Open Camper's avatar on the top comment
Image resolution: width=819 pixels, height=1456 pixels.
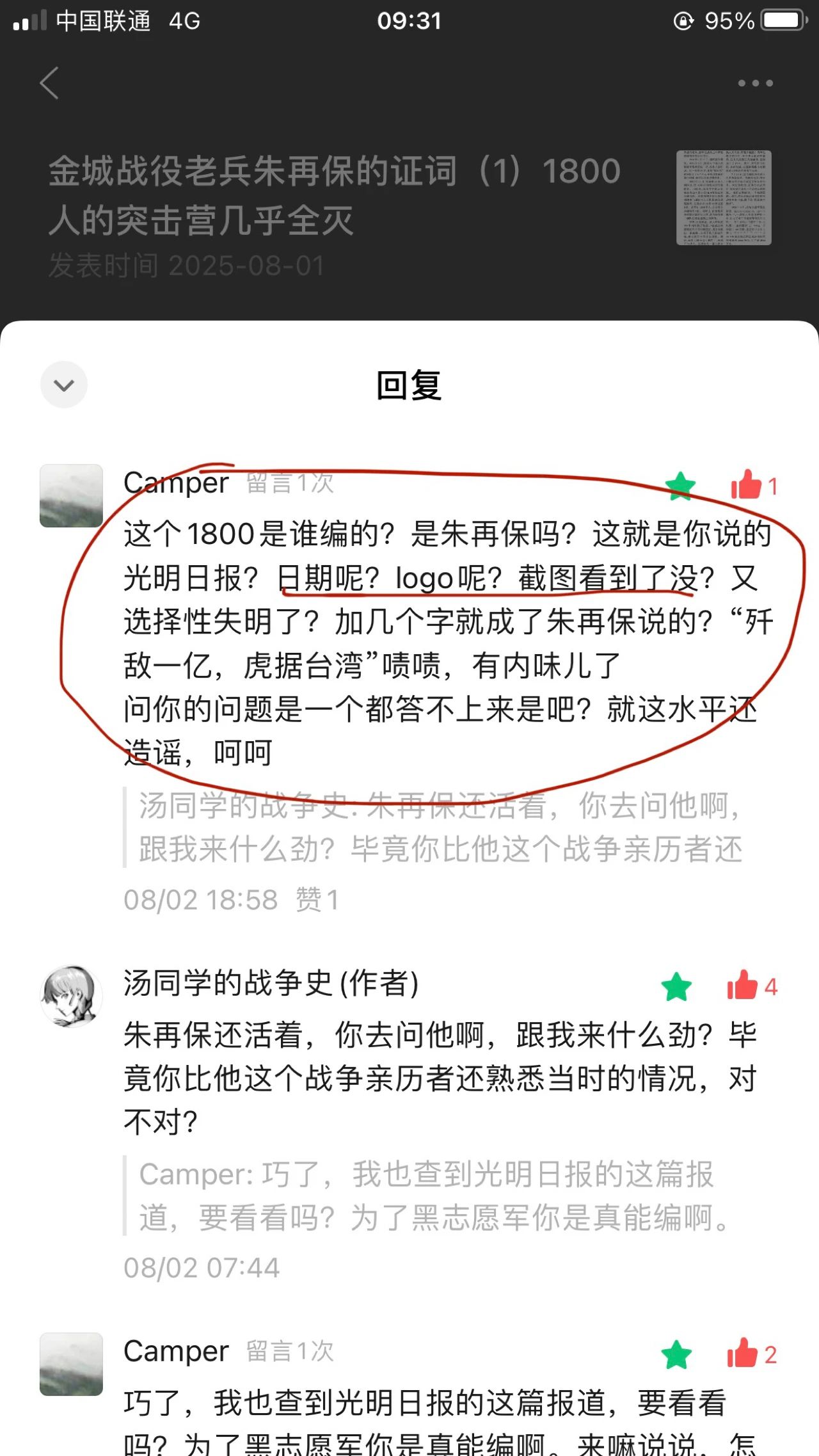click(71, 496)
